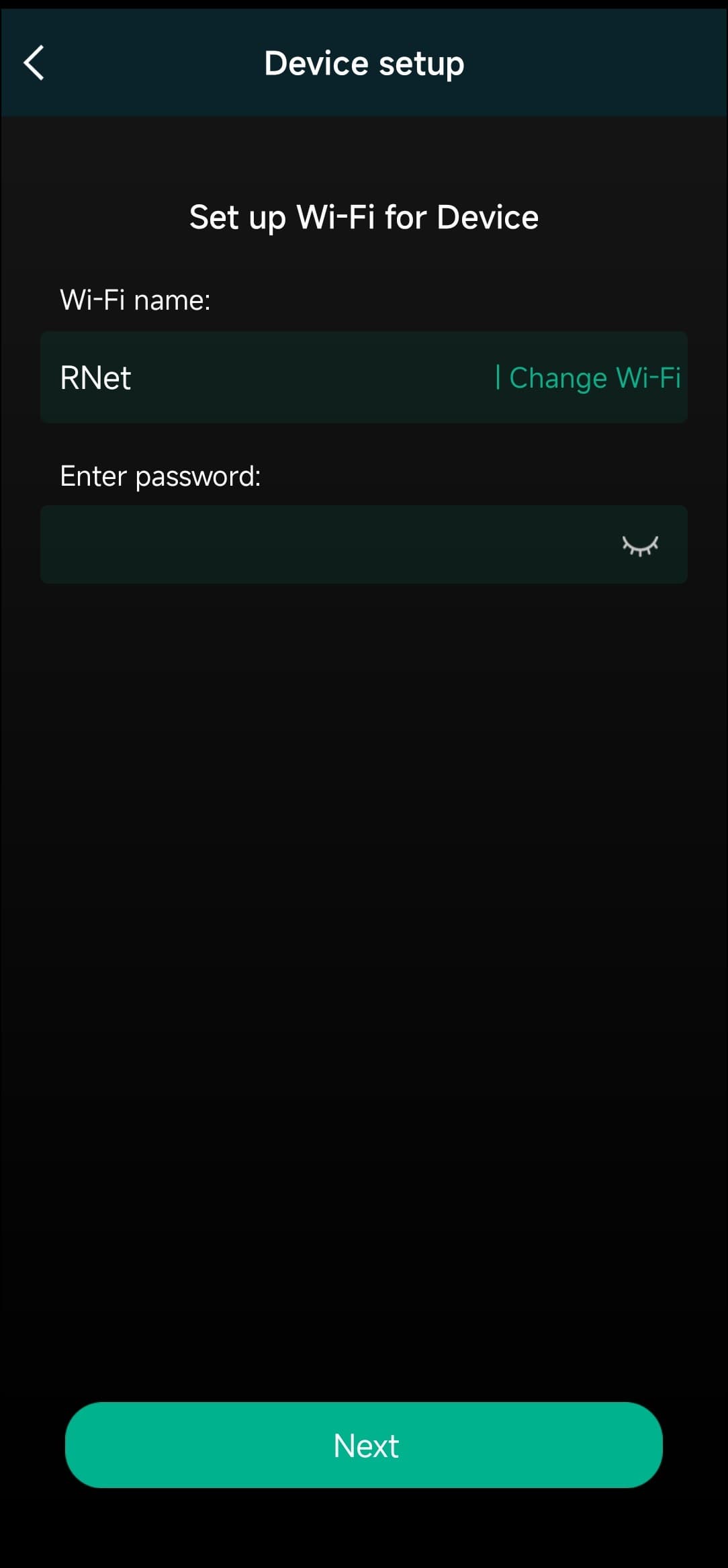728x1568 pixels.
Task: Toggle password visibility eye icon
Action: pyautogui.click(x=640, y=546)
